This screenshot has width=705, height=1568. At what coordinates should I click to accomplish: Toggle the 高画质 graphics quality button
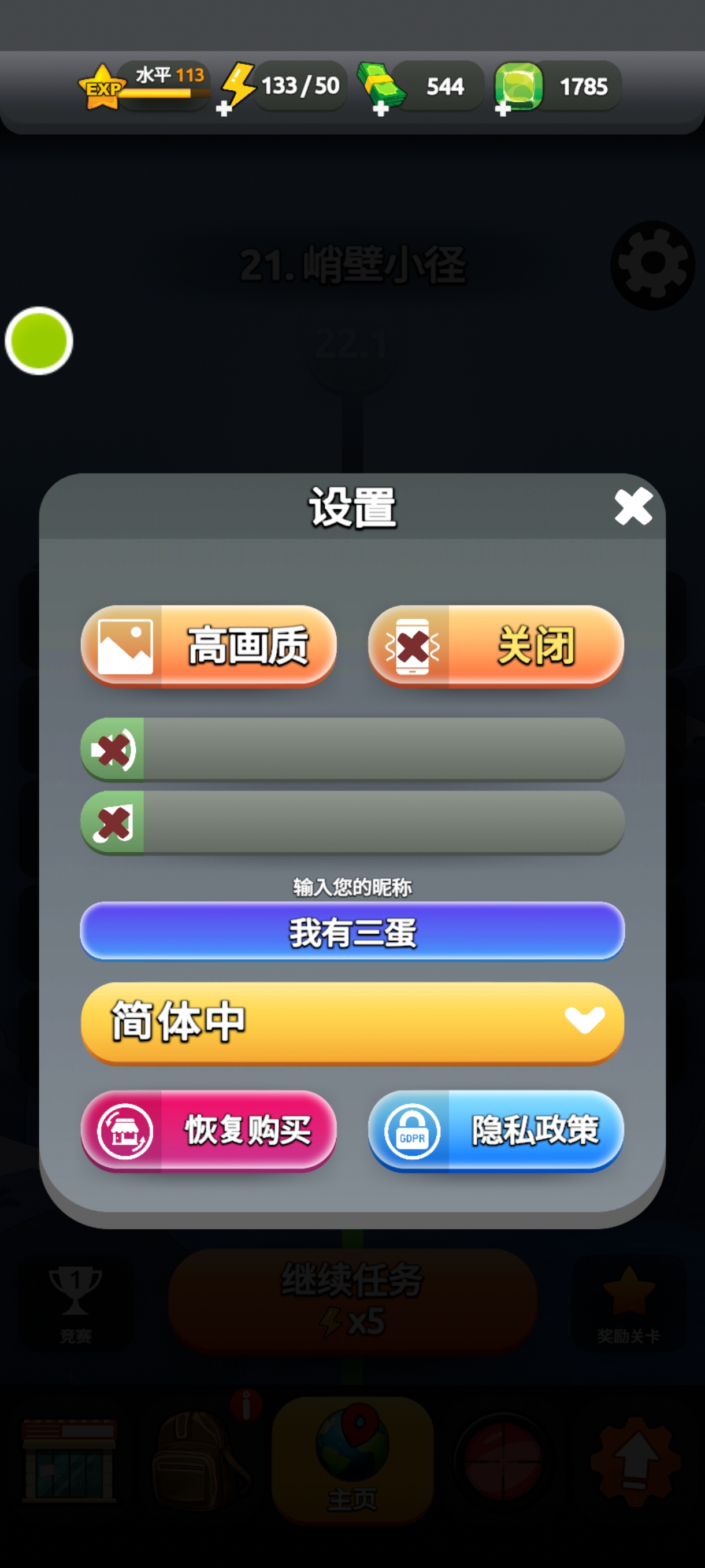(209, 645)
